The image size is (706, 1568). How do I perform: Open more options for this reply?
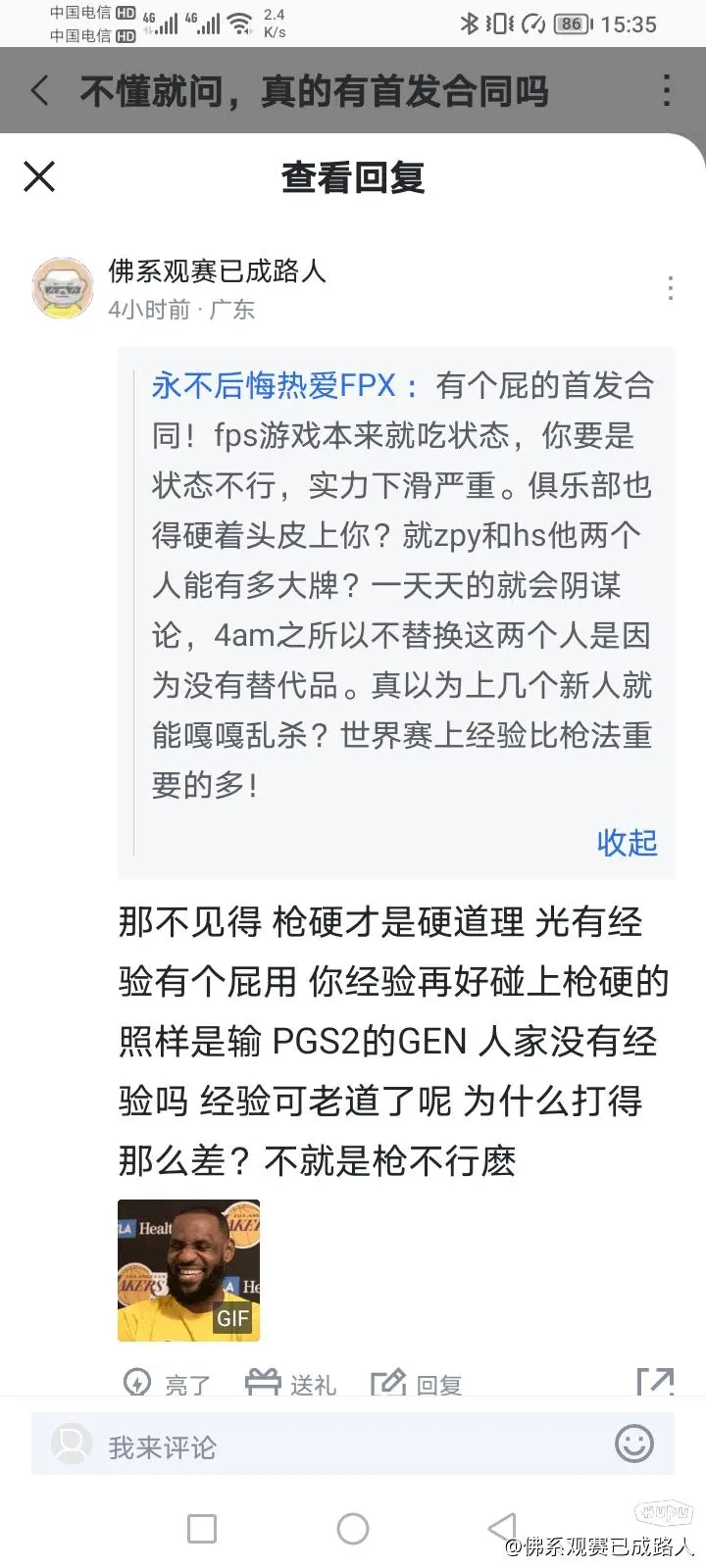pyautogui.click(x=670, y=288)
